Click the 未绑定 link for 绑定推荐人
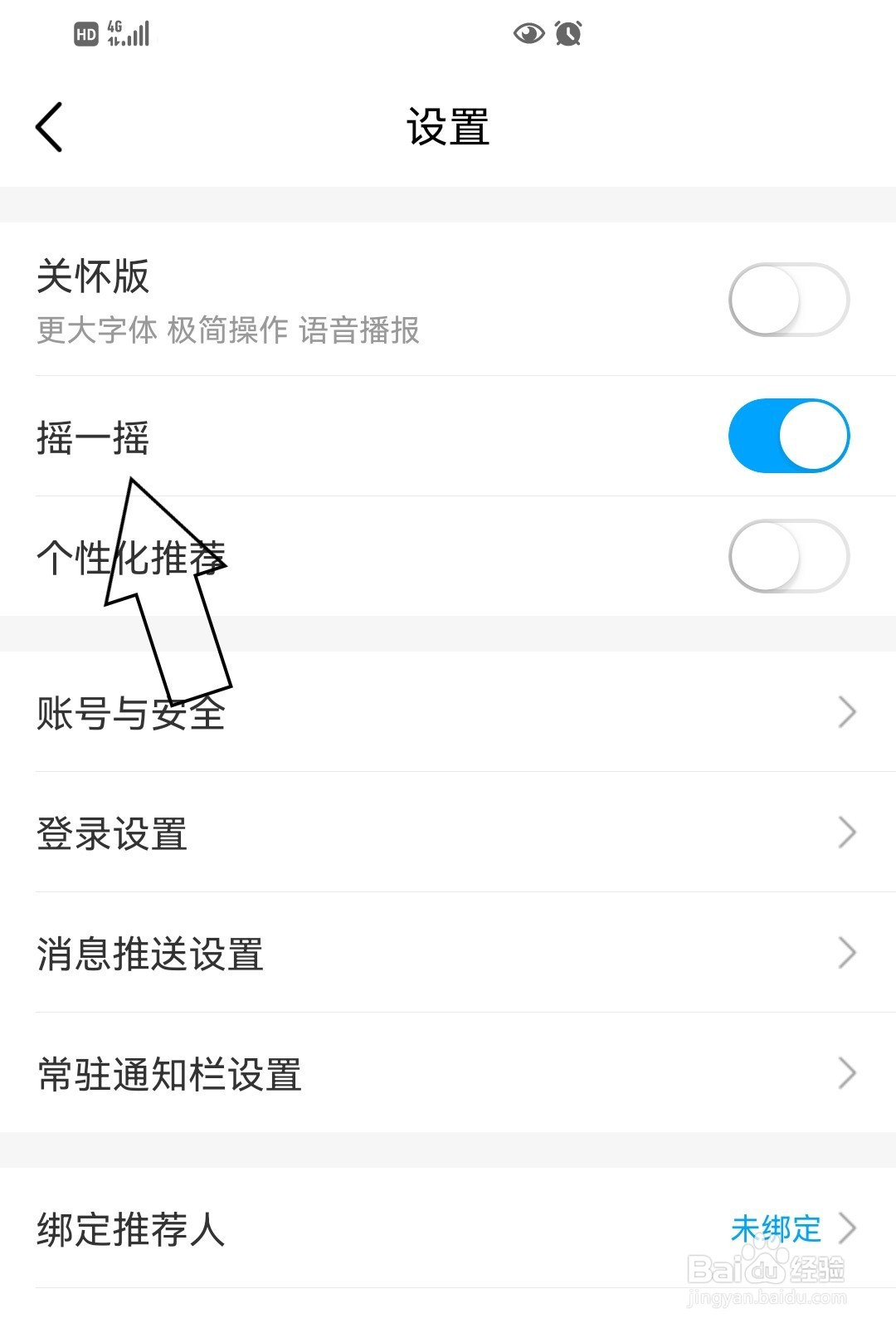 pyautogui.click(x=775, y=1228)
